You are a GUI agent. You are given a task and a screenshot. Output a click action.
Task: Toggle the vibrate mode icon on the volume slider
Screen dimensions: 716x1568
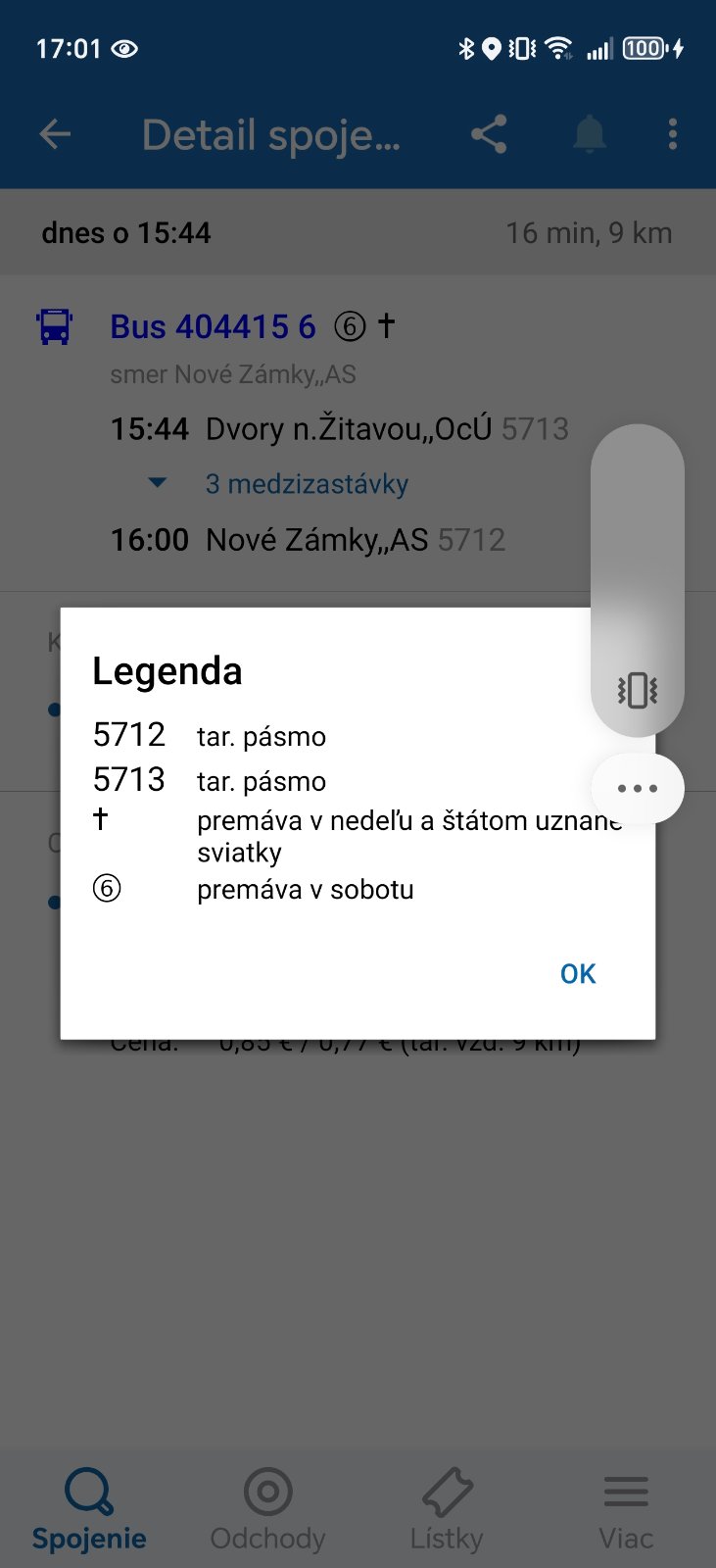[637, 690]
